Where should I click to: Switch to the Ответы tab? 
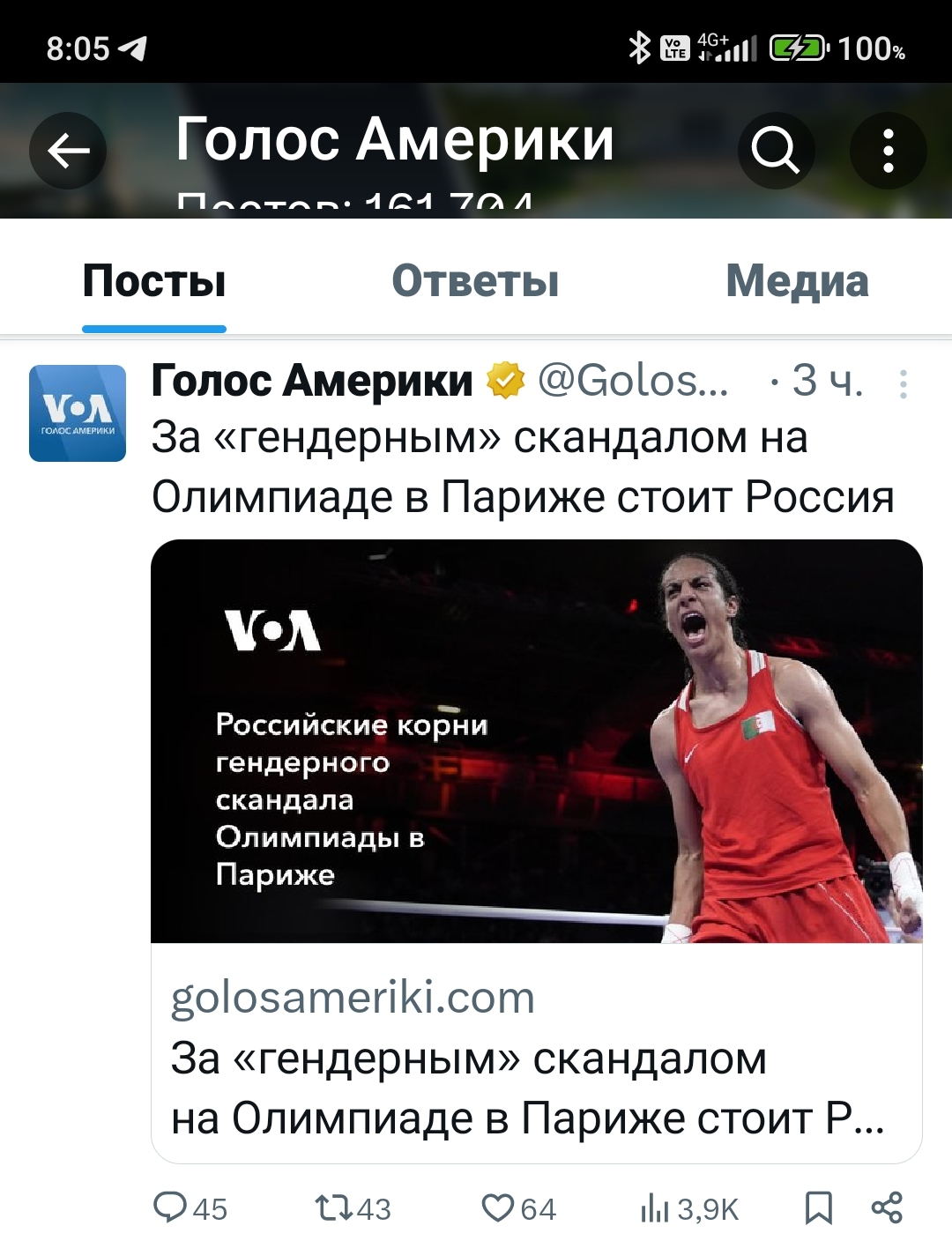point(475,281)
